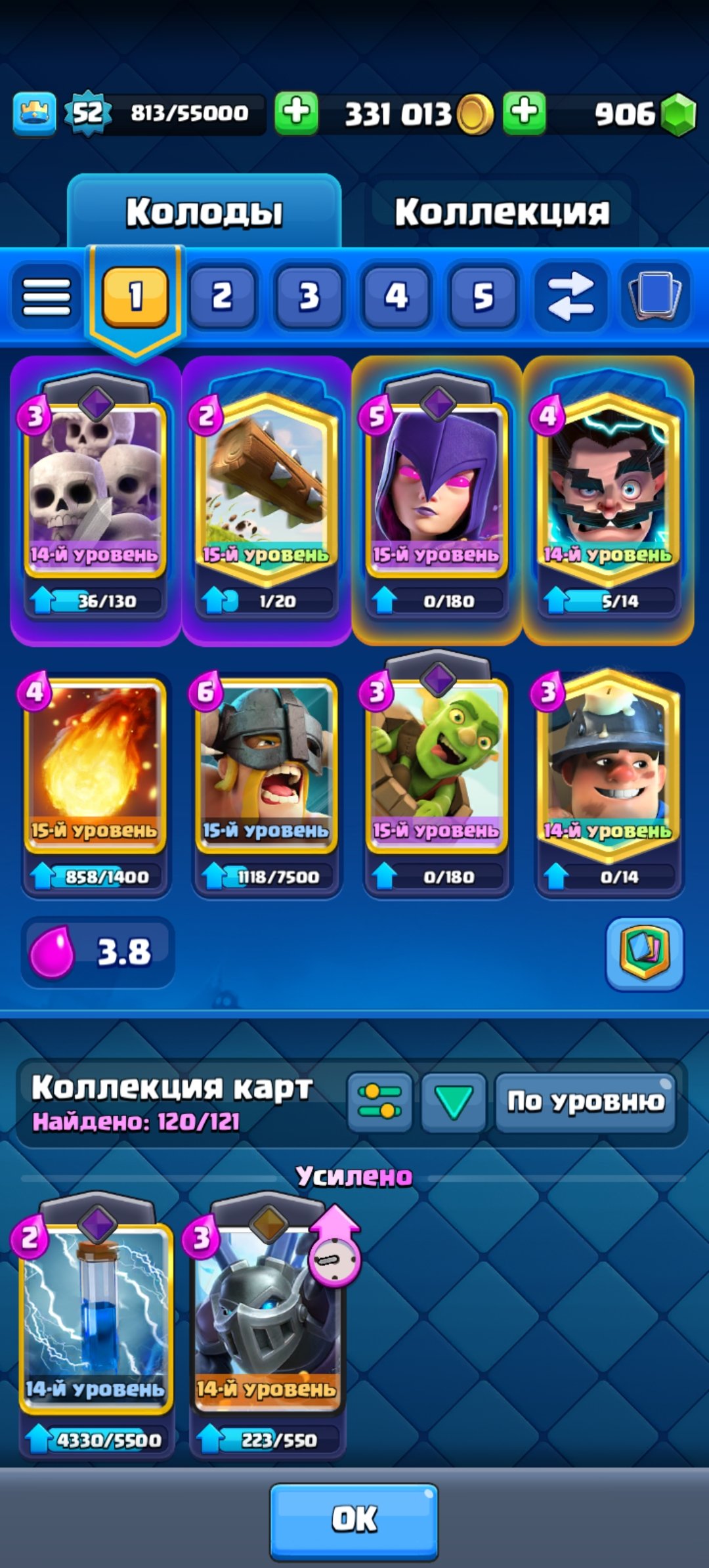Open the deck list hamburger menu
Screen dimensions: 709x1568
coord(46,297)
